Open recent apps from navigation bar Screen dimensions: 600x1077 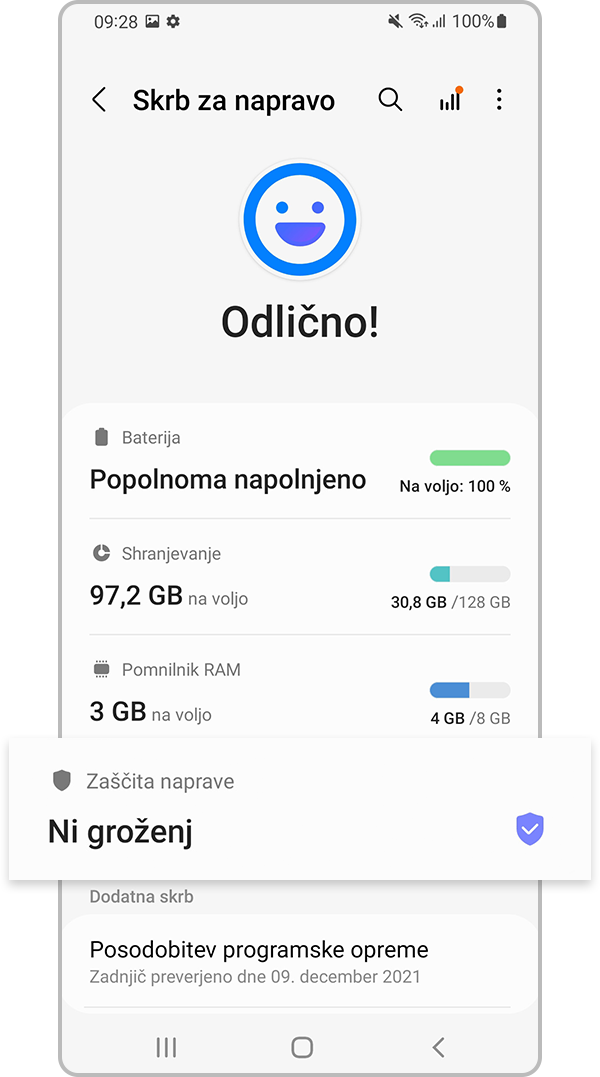tap(166, 1047)
